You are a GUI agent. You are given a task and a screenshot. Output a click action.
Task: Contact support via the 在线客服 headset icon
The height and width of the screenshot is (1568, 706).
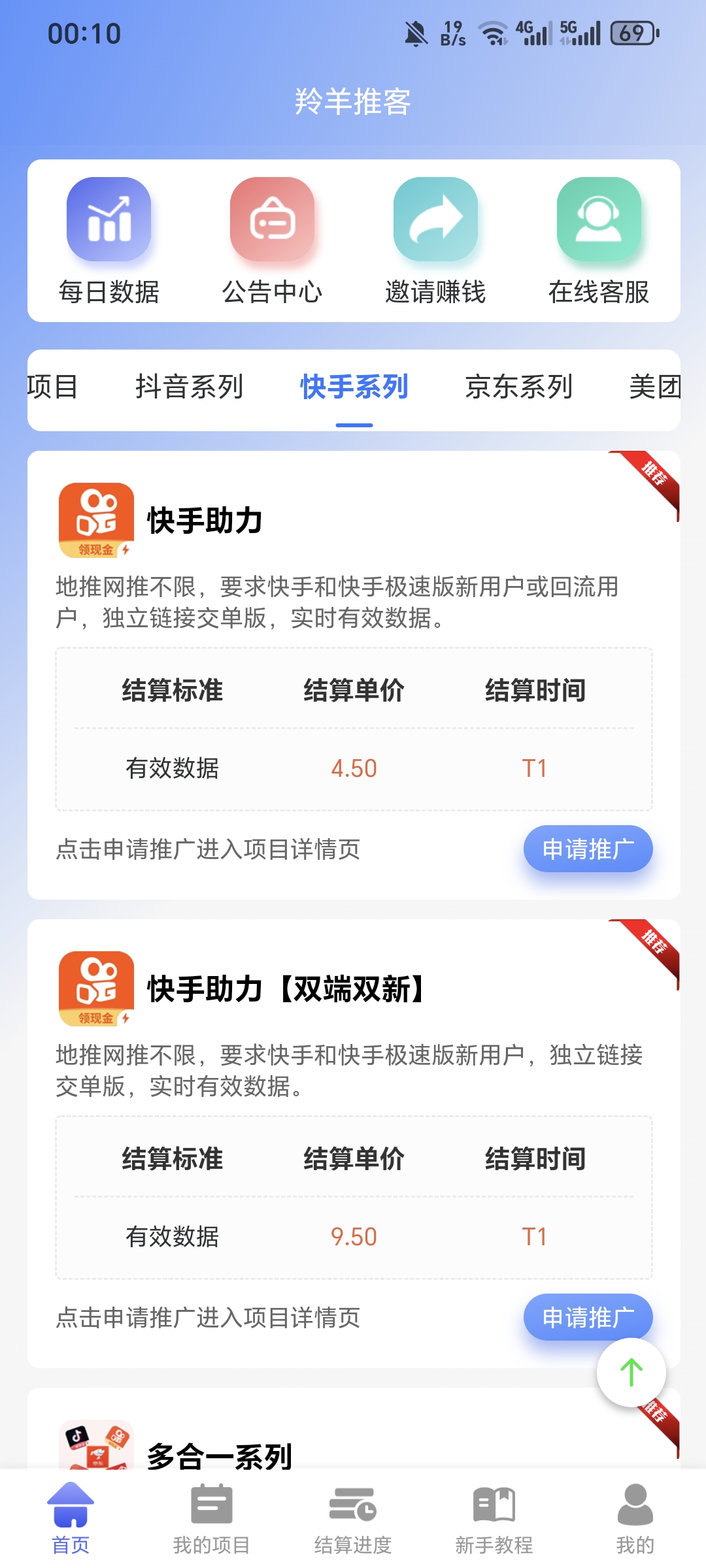(598, 220)
